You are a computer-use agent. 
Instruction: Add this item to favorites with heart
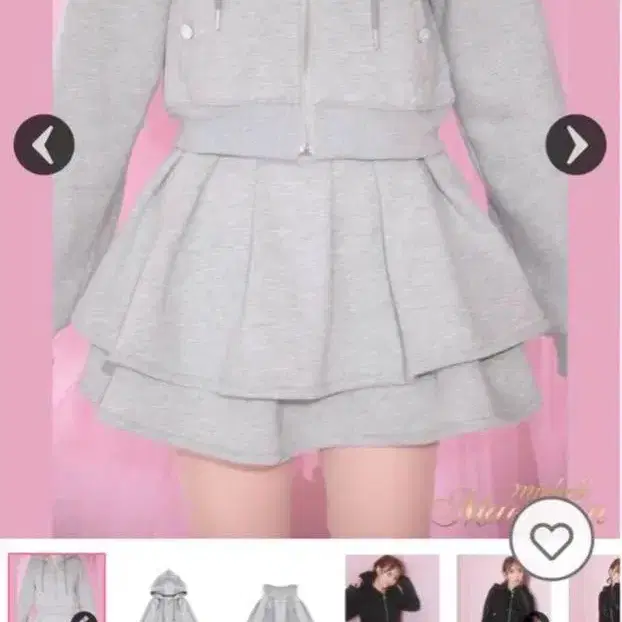pos(552,540)
